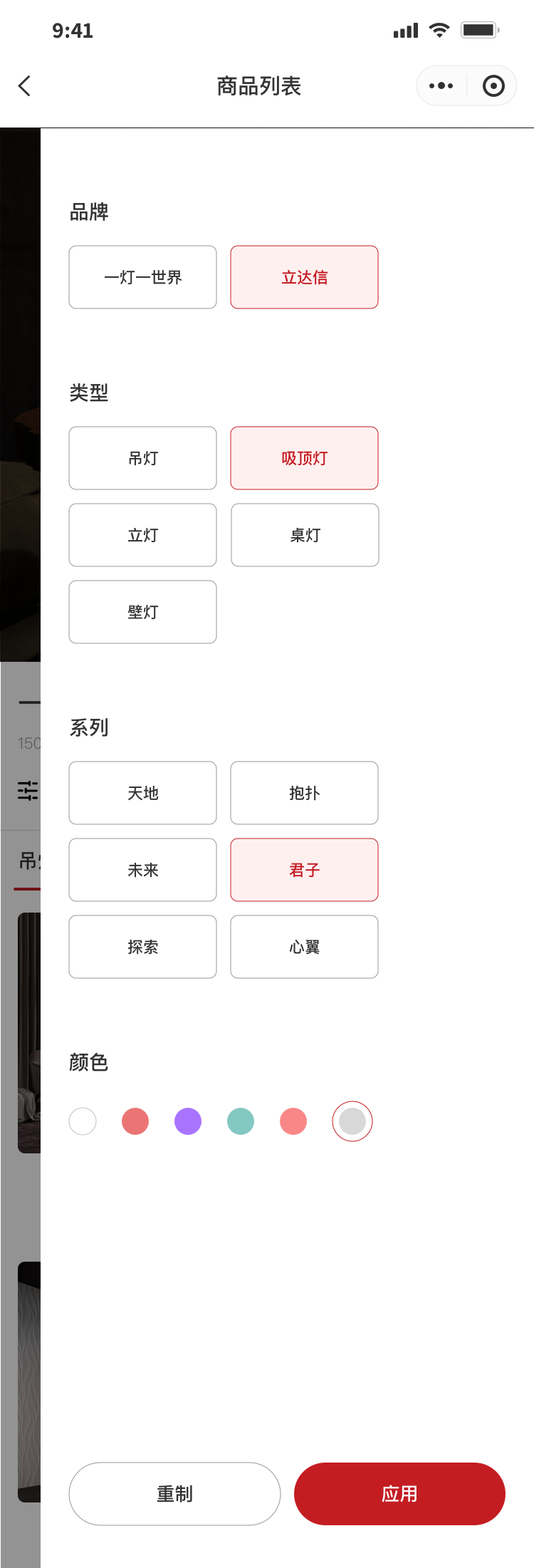Select the 桌灯 type filter
The image size is (534, 1568).
(305, 535)
